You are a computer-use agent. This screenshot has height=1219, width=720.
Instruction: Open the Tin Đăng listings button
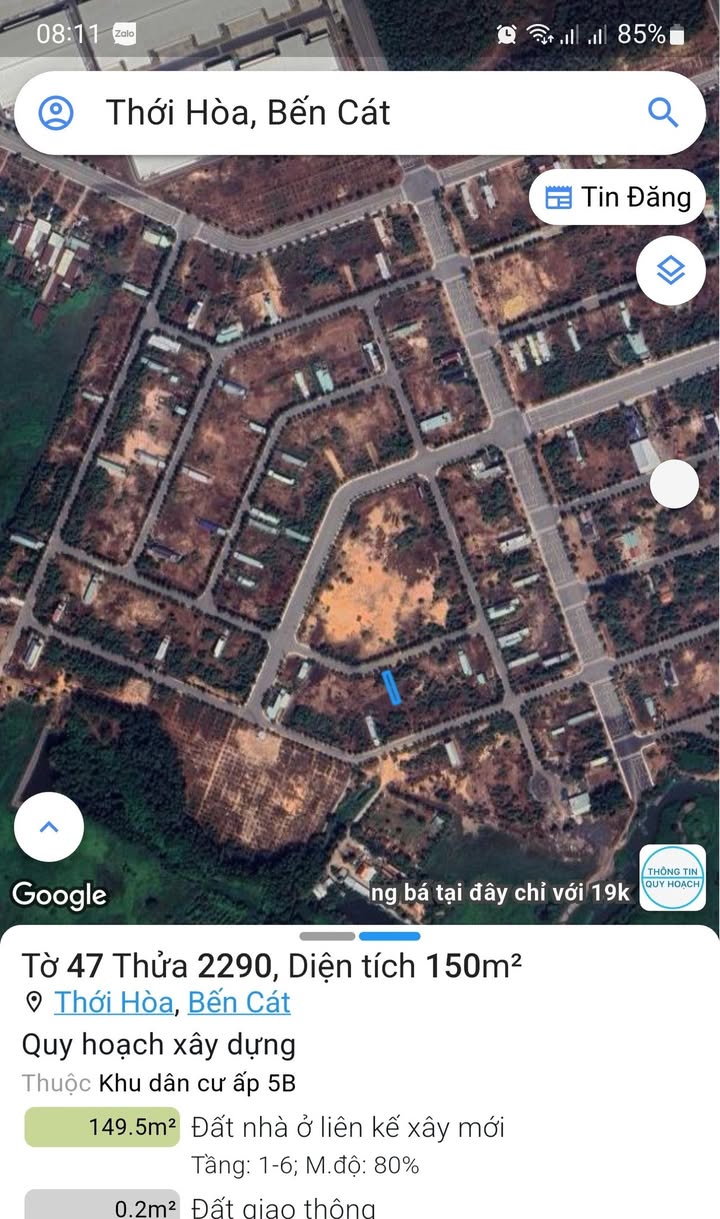(x=617, y=197)
